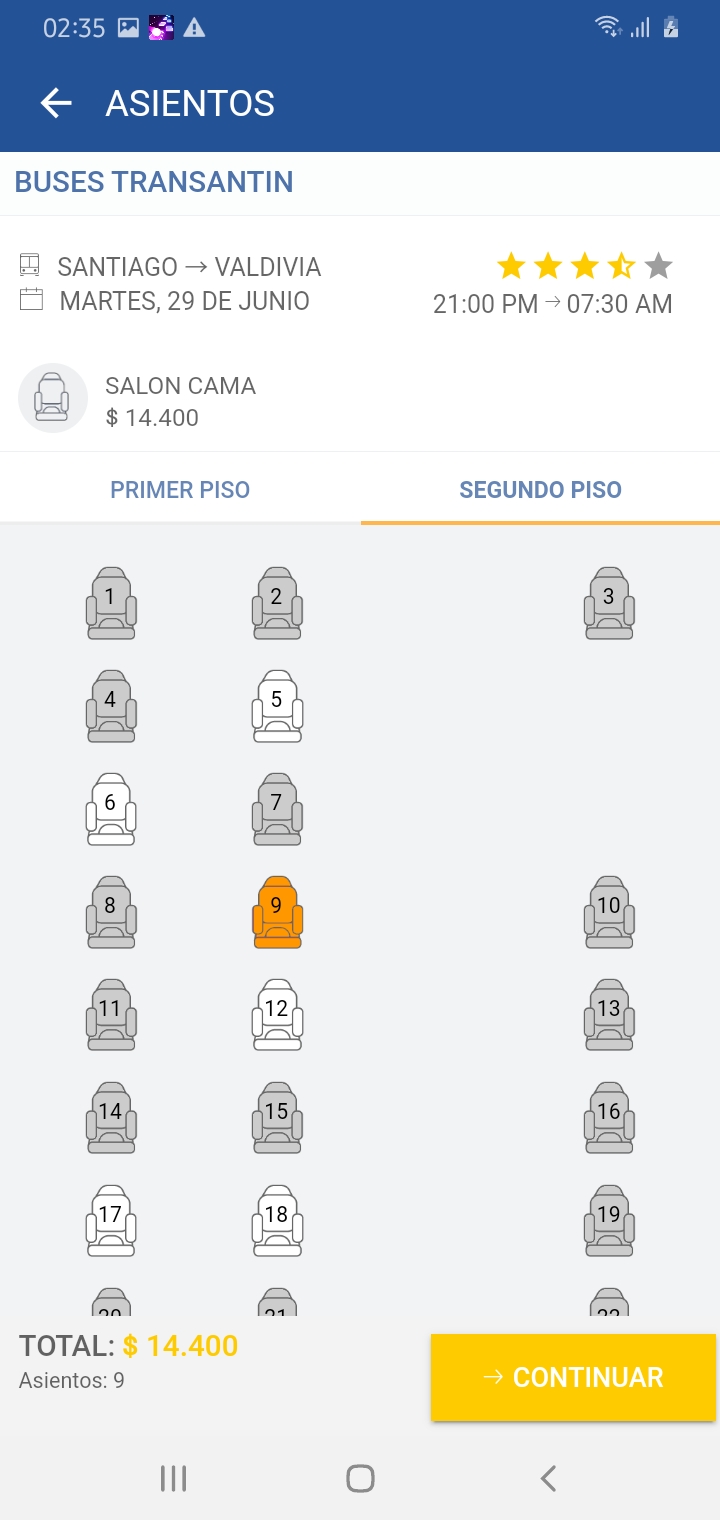
Task: Choose available seat 6
Action: coord(111,809)
